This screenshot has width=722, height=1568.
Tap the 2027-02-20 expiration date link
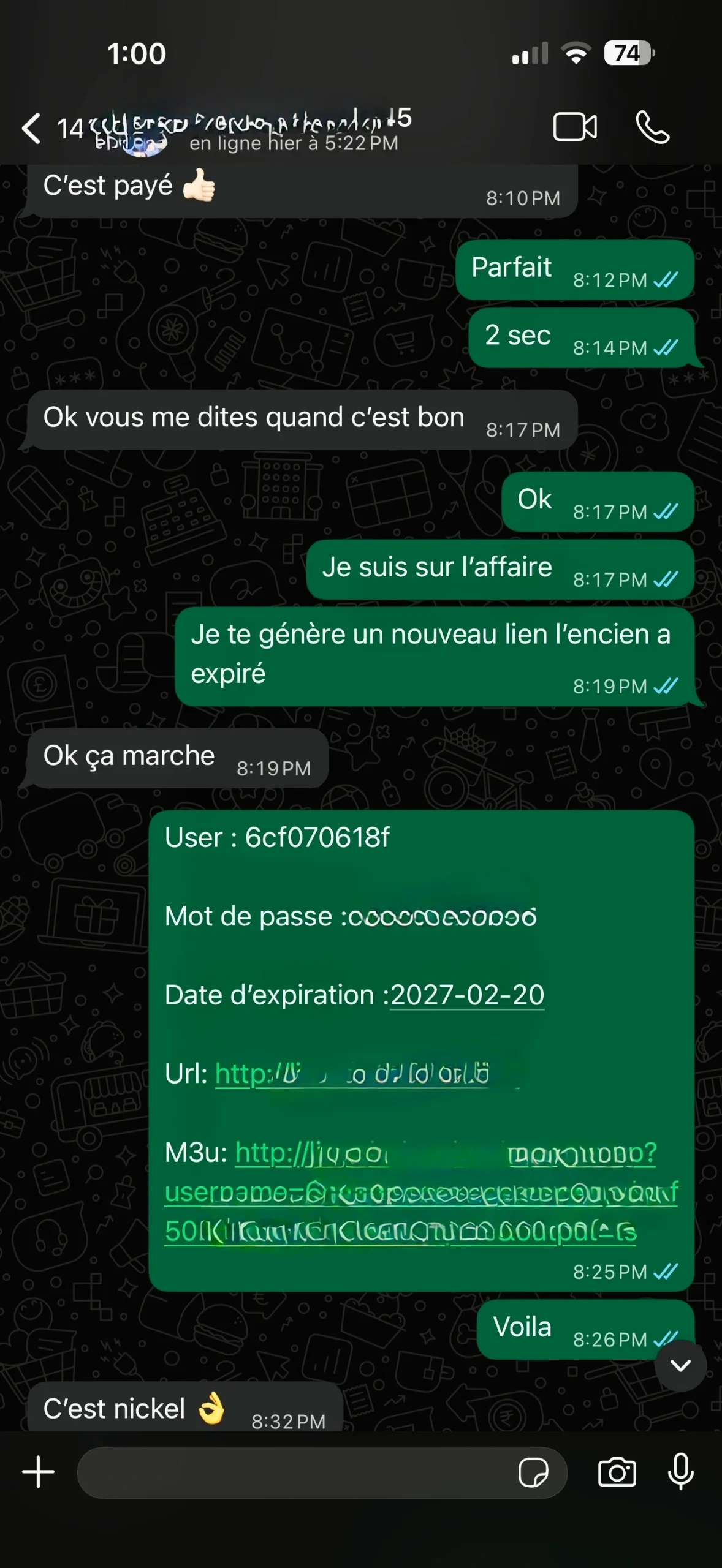[x=468, y=995]
